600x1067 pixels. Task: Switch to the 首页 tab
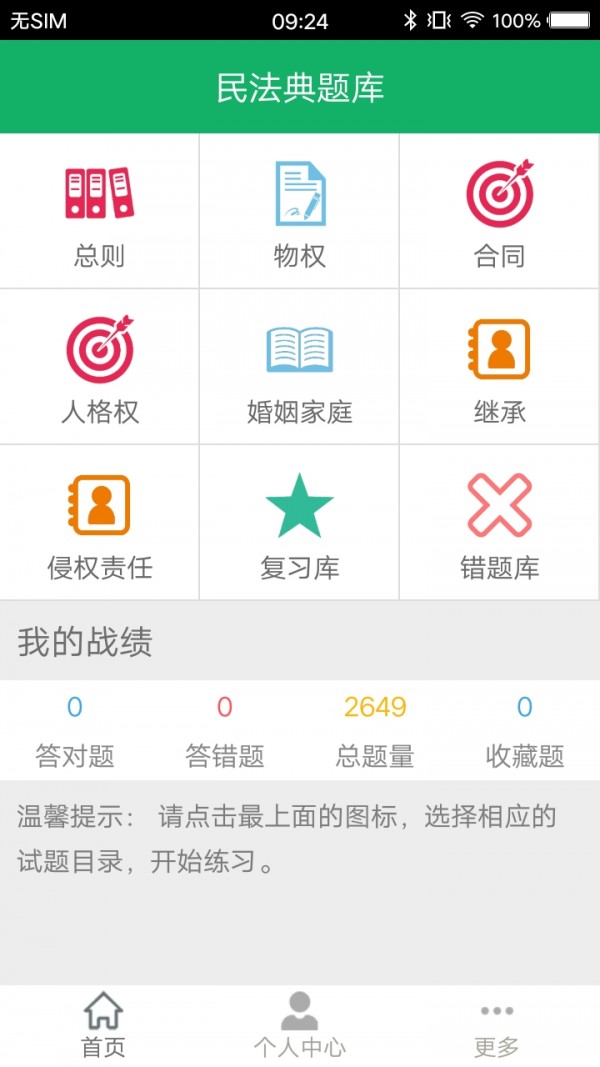point(103,1025)
